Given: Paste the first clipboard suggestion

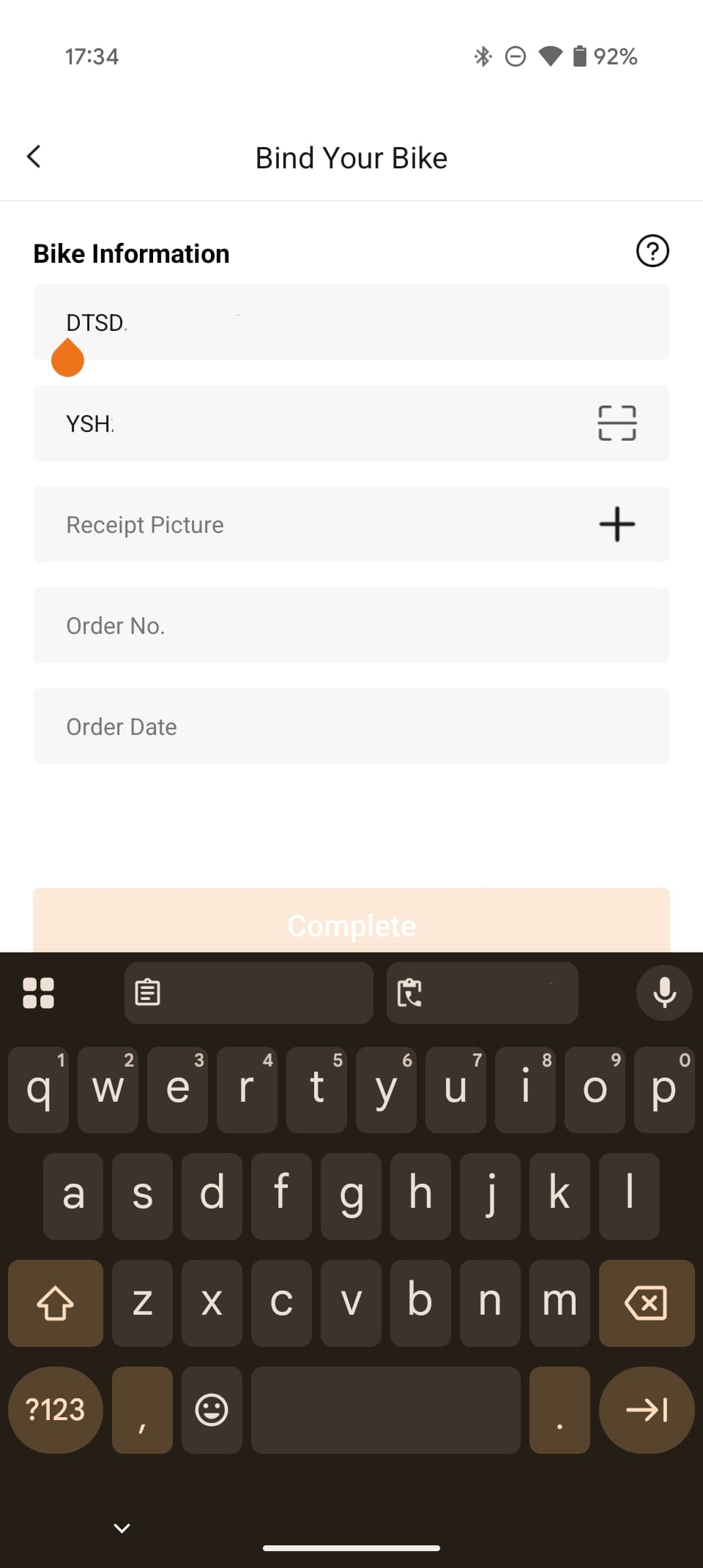Looking at the screenshot, I should click(249, 993).
